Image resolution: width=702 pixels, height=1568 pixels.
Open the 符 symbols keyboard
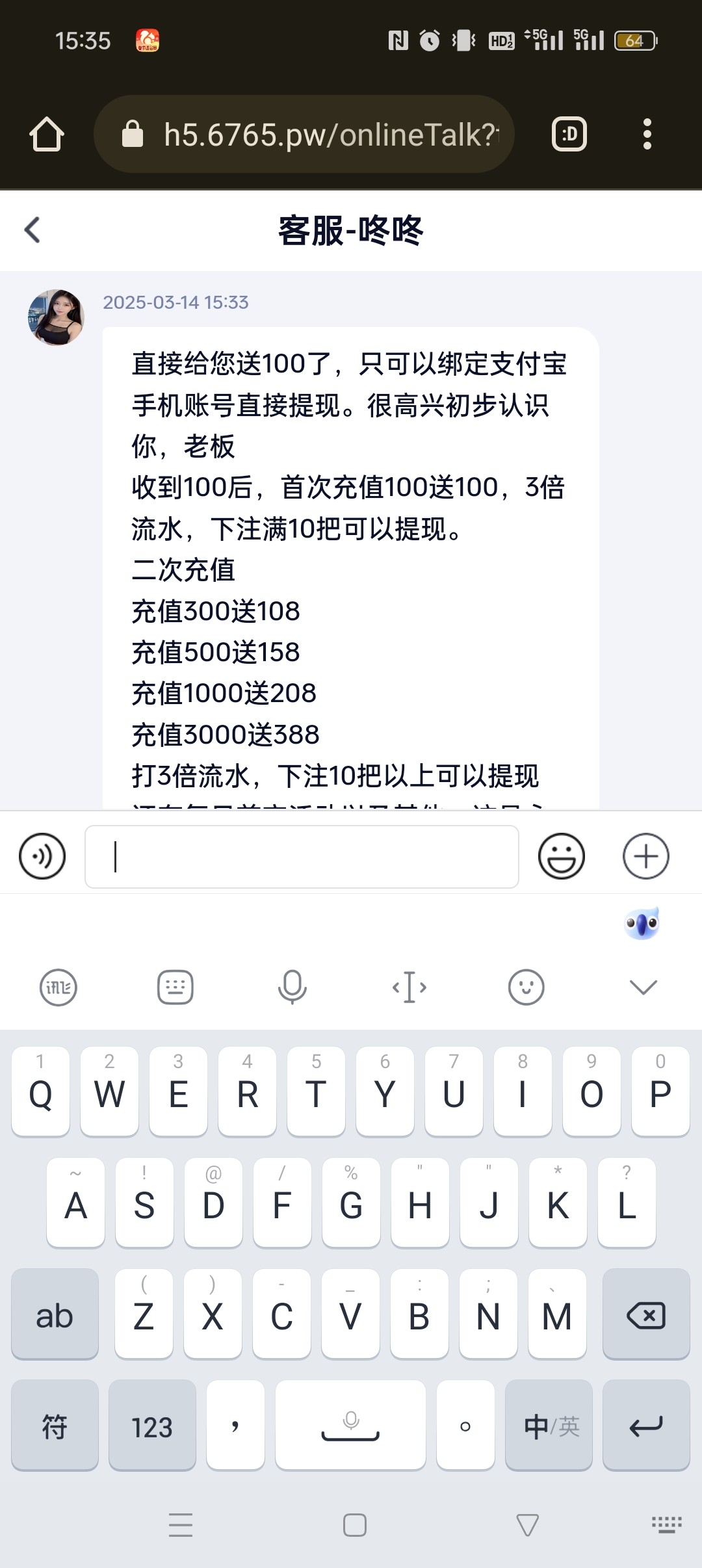tap(55, 1427)
